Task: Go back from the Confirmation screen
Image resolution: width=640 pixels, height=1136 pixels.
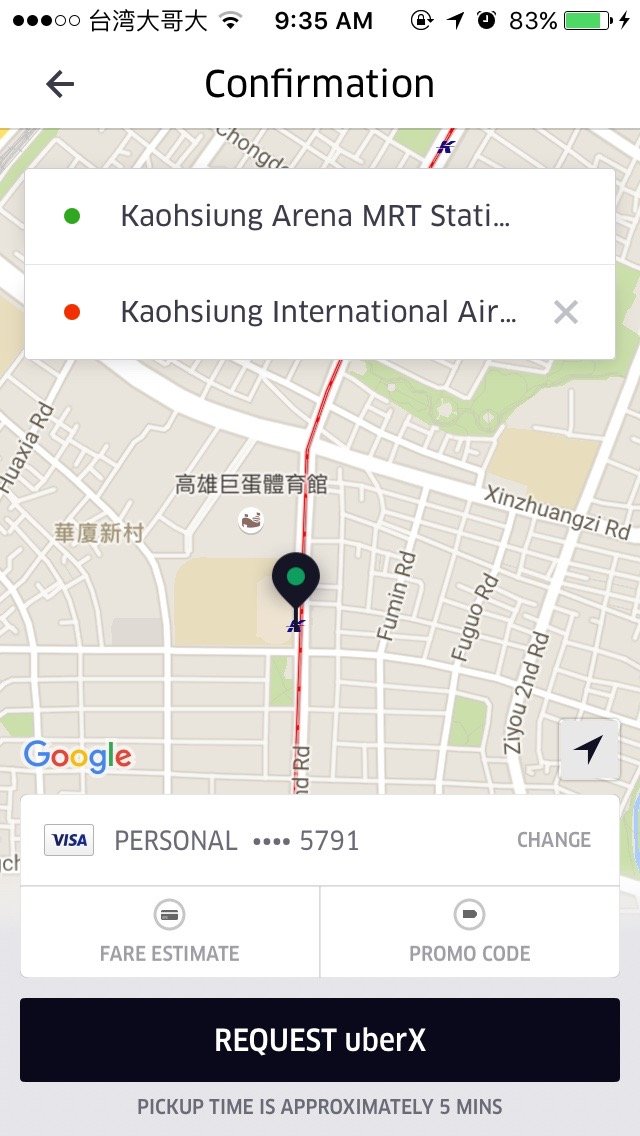Action: pos(60,85)
